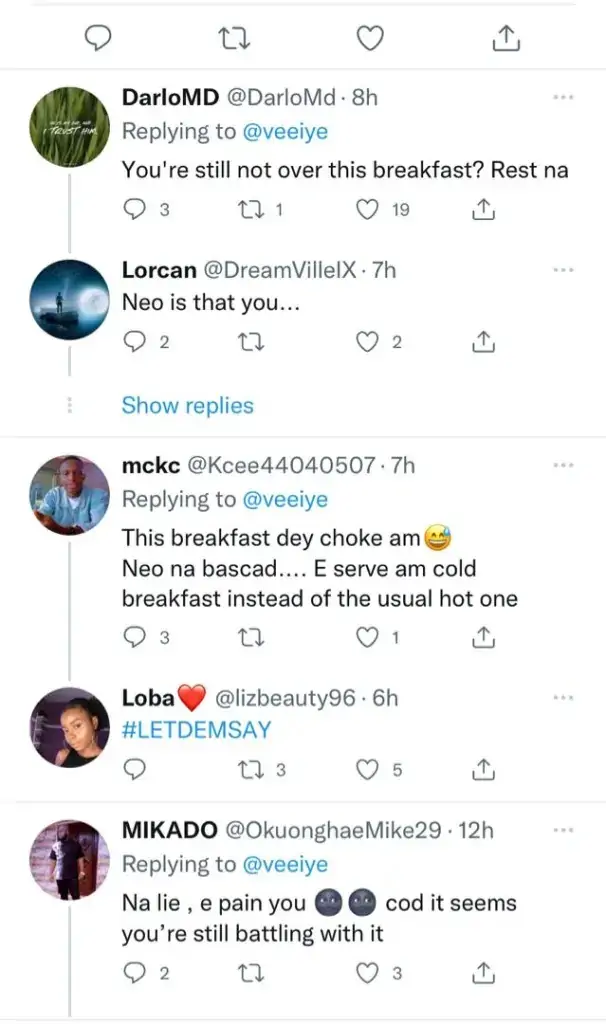Viewport: 606px width, 1024px height.
Task: Open overflow menu on MIKADO's tweet
Action: (x=564, y=830)
